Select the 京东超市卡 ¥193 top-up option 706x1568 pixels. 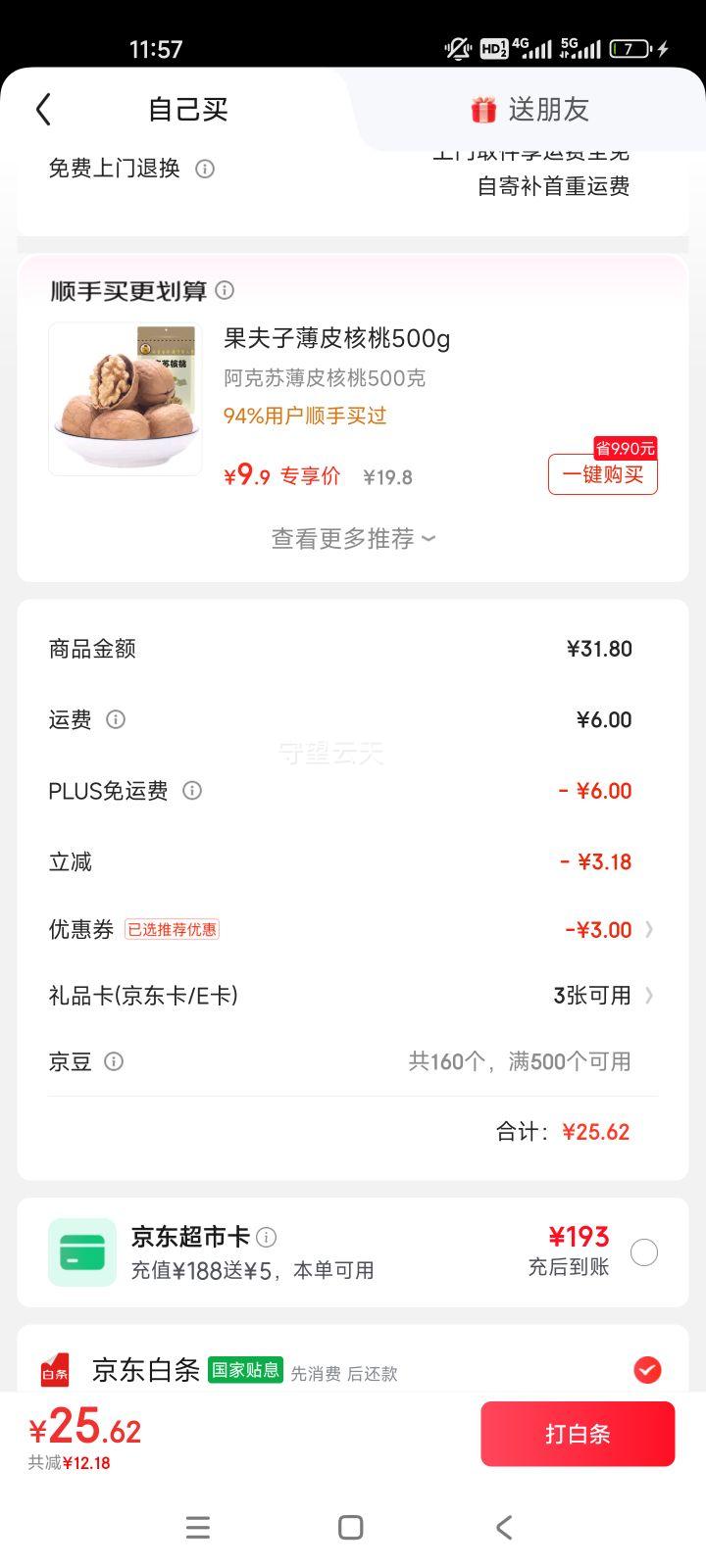[x=643, y=1252]
